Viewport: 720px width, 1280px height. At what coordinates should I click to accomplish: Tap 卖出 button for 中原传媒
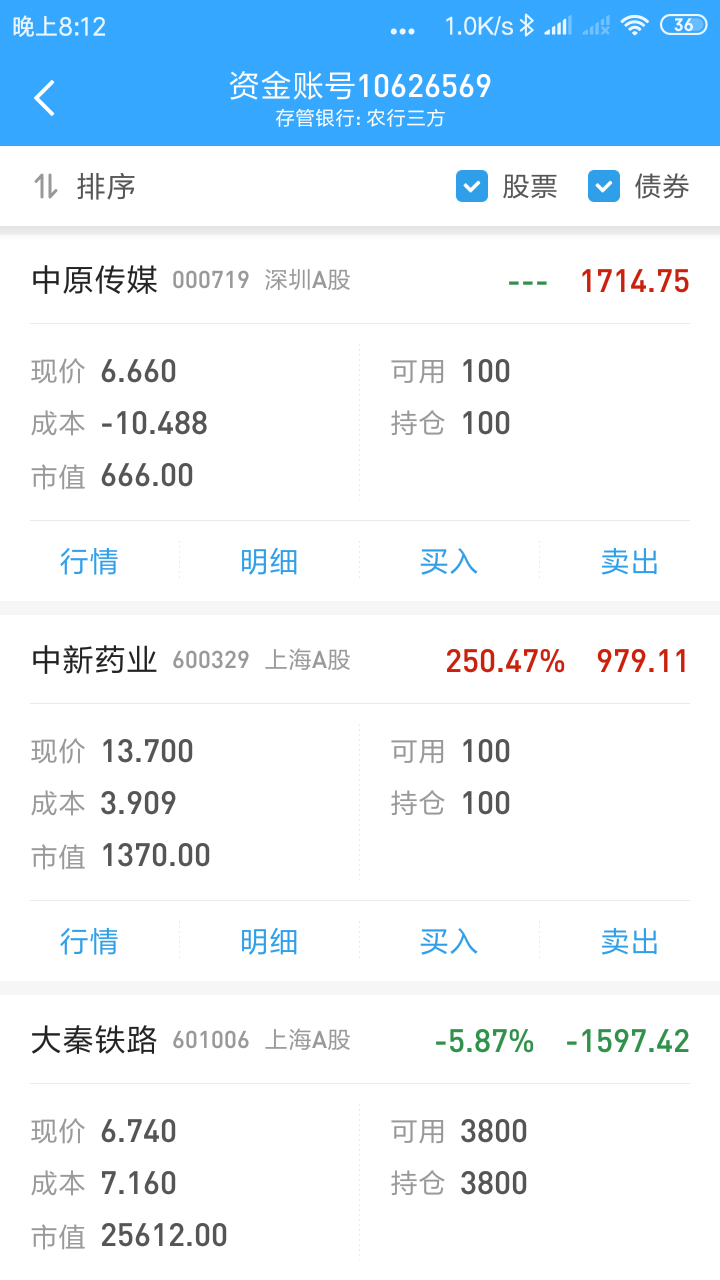click(629, 561)
